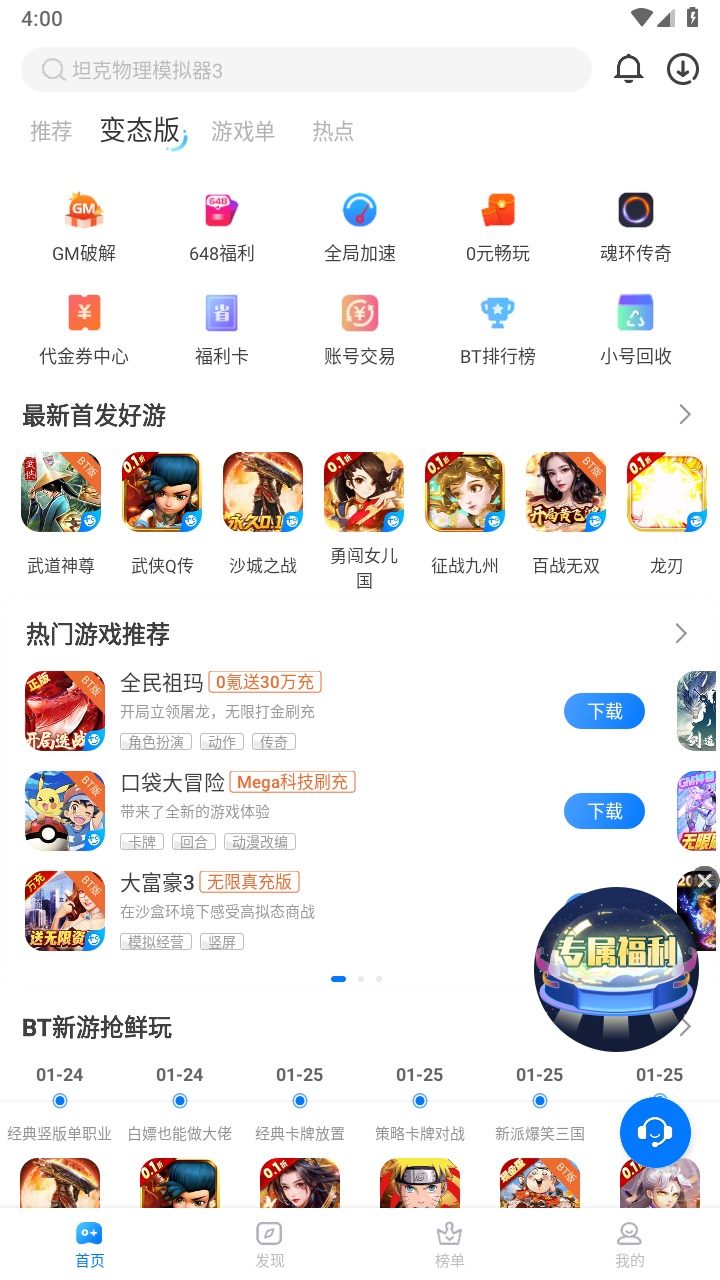Download 全民祖玛 via its 下载 button

click(604, 711)
